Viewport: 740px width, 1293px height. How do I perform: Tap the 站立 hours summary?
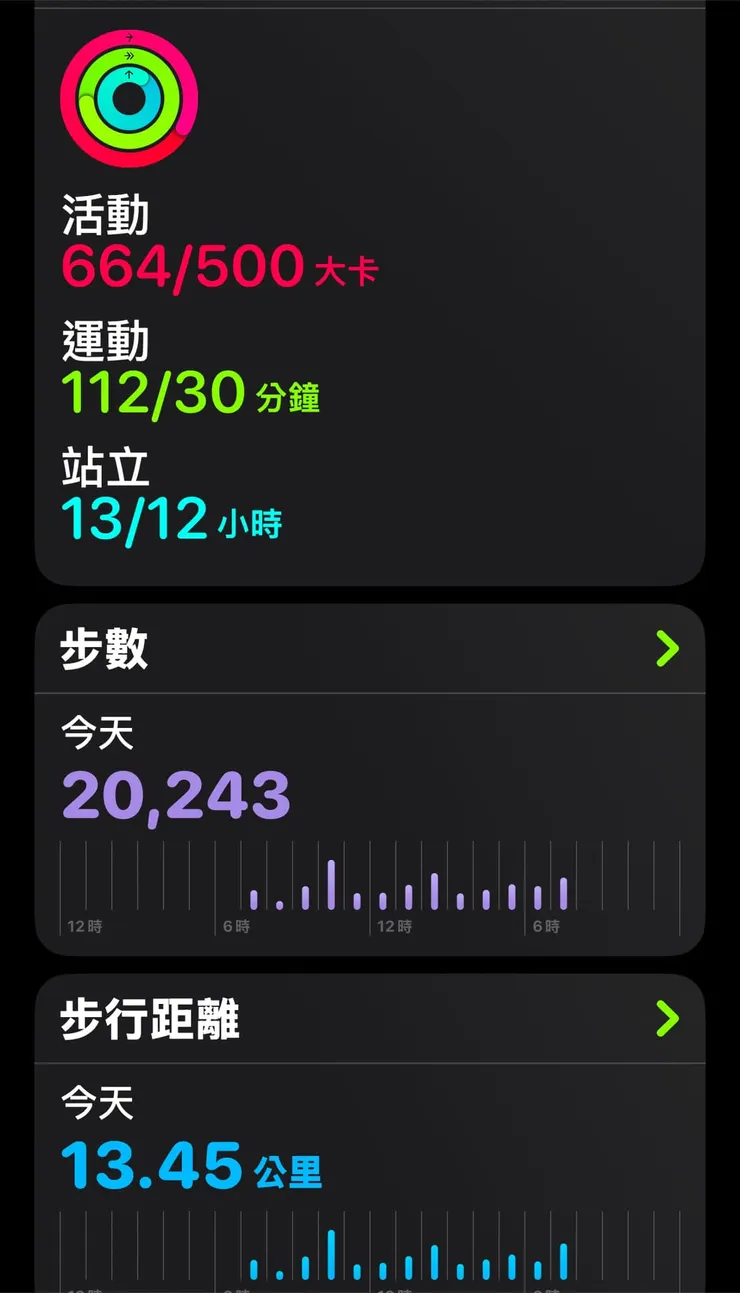coord(175,490)
